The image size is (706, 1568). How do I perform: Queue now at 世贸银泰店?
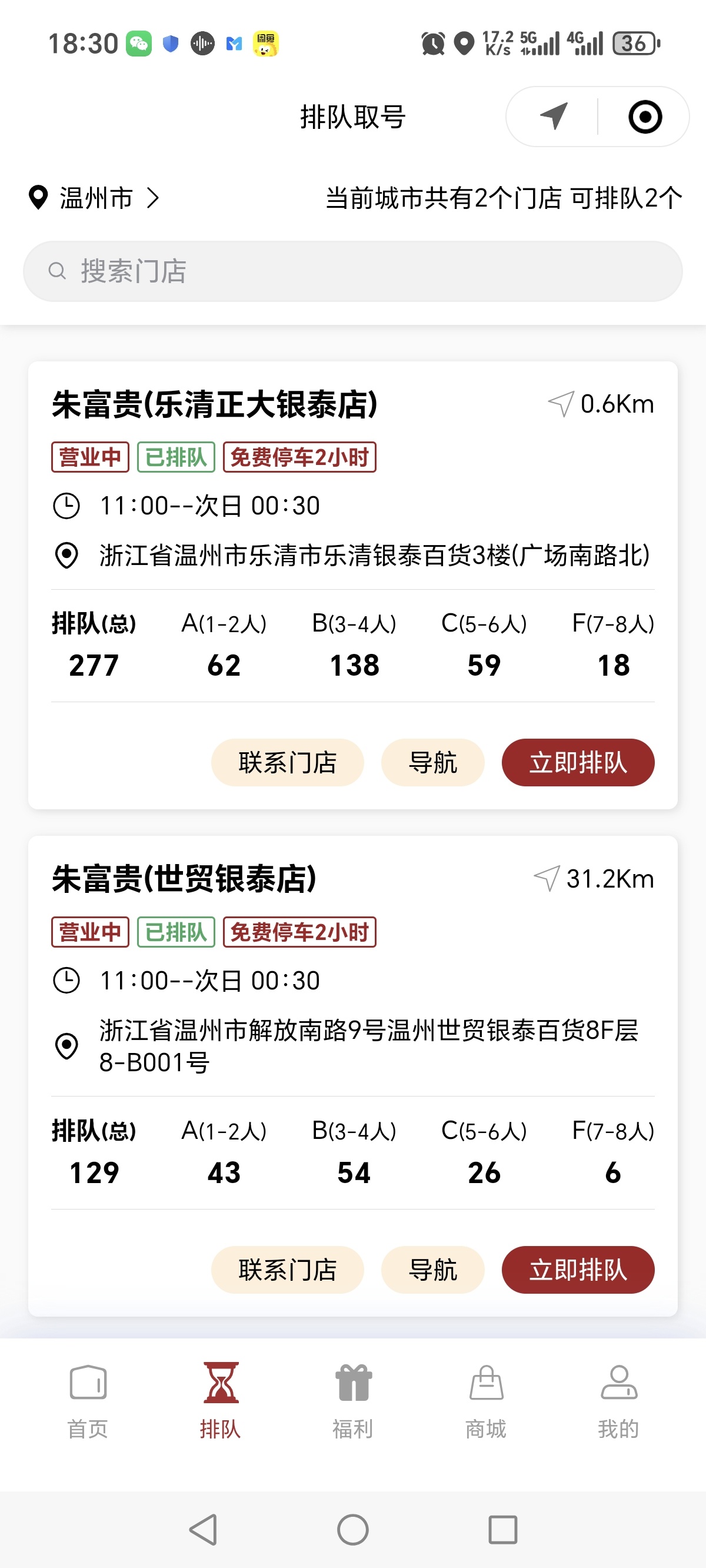[x=578, y=1270]
